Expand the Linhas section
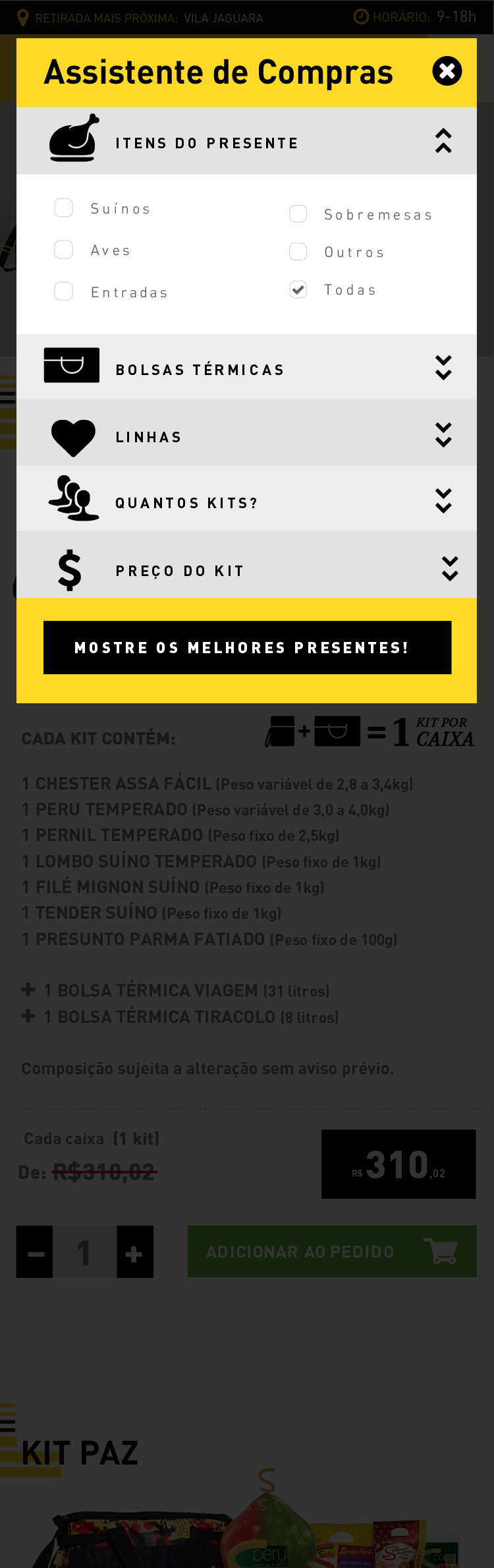This screenshot has height=1568, width=494. 443,435
